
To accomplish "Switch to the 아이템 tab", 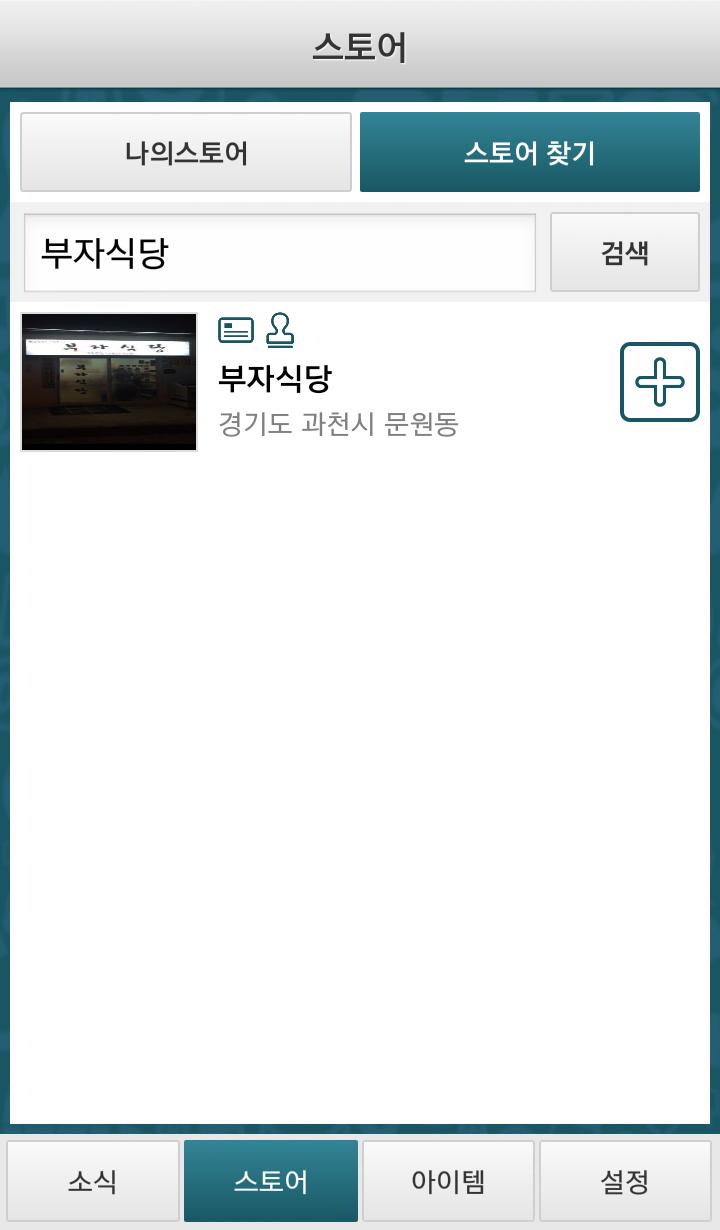I will 448,1181.
